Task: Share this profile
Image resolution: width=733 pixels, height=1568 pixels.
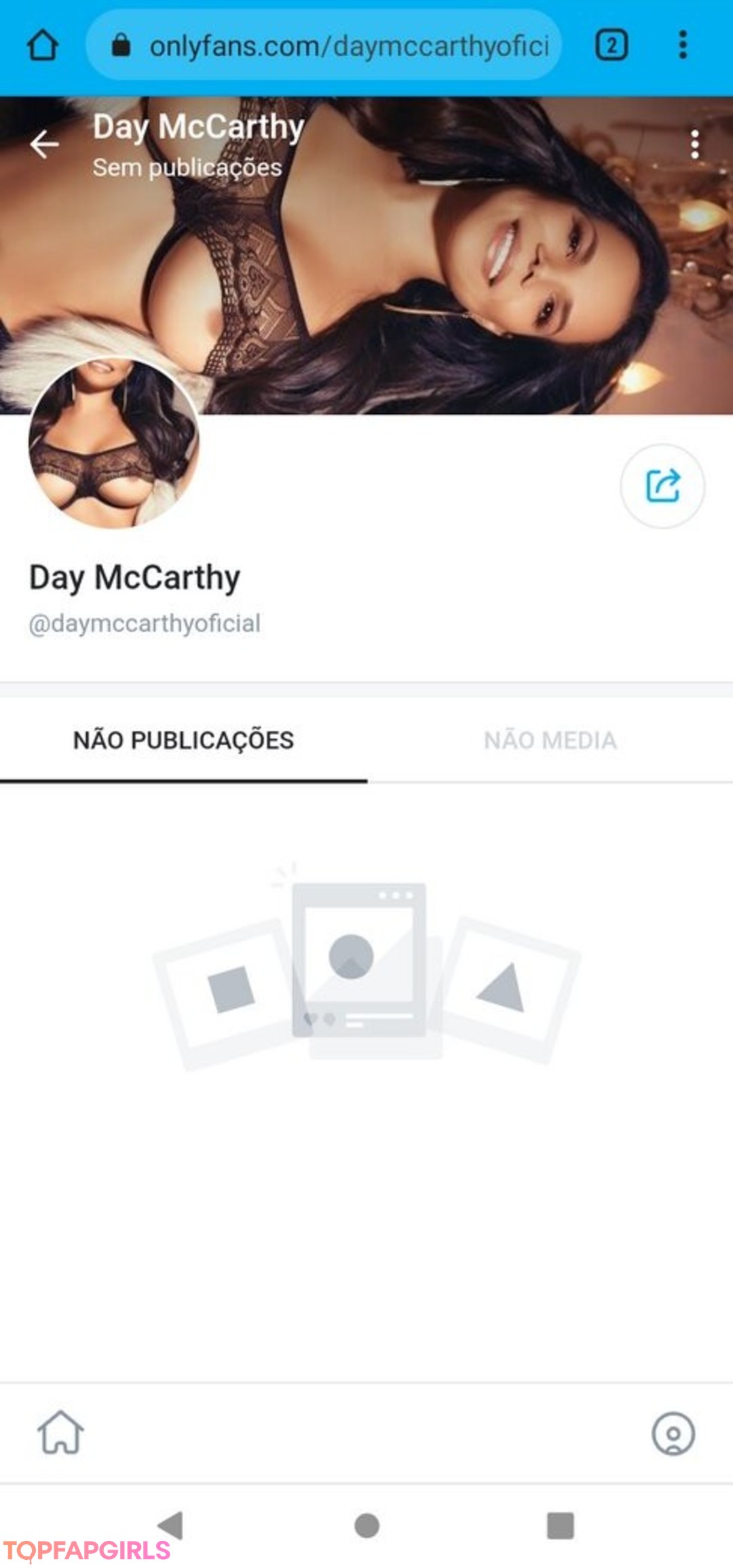Action: click(x=662, y=486)
